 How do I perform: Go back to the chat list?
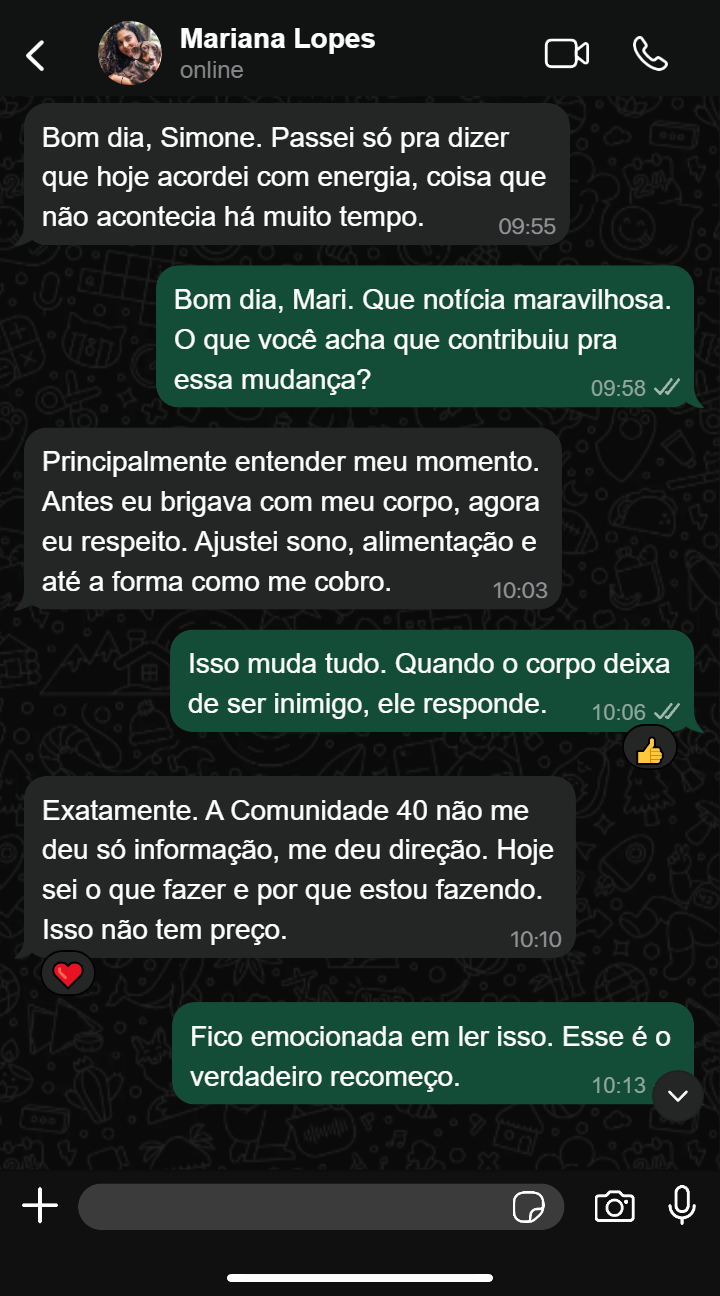36,55
